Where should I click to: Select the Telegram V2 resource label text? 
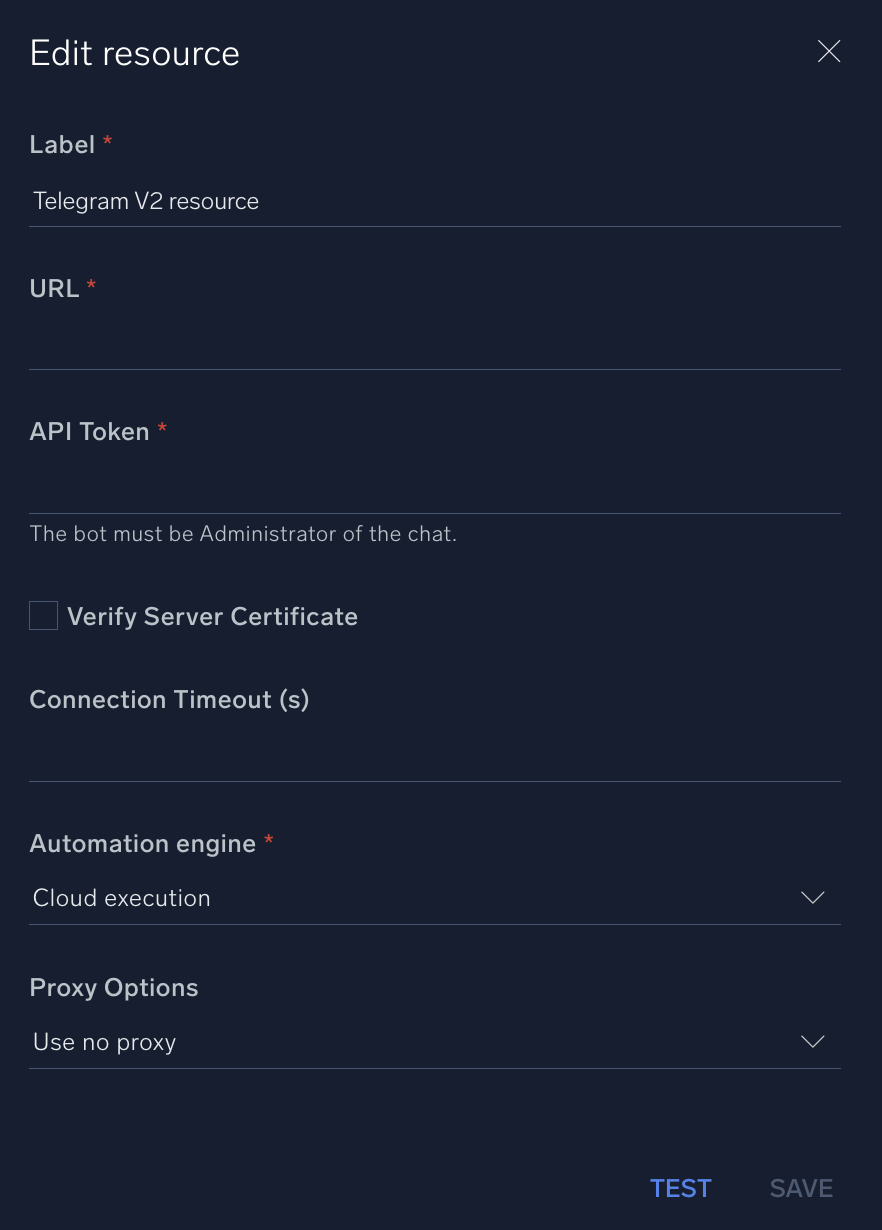coord(145,201)
